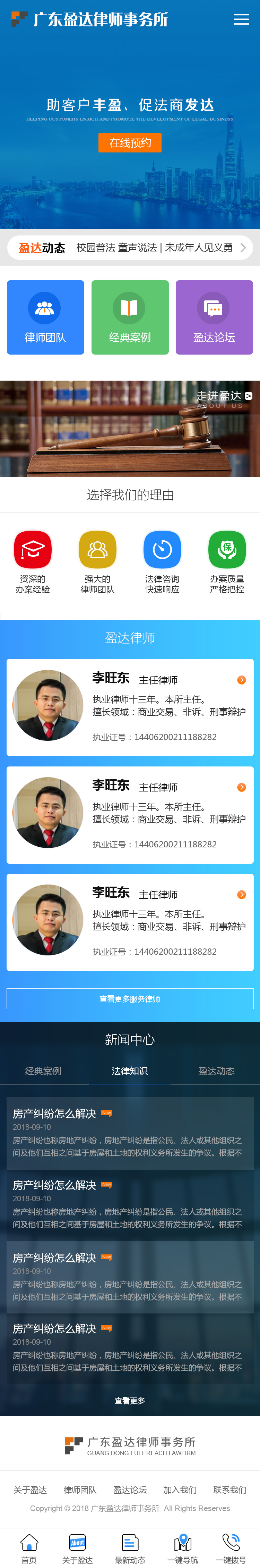Open the 律师团队 tile
This screenshot has width=260, height=1568.
pyautogui.click(x=45, y=317)
